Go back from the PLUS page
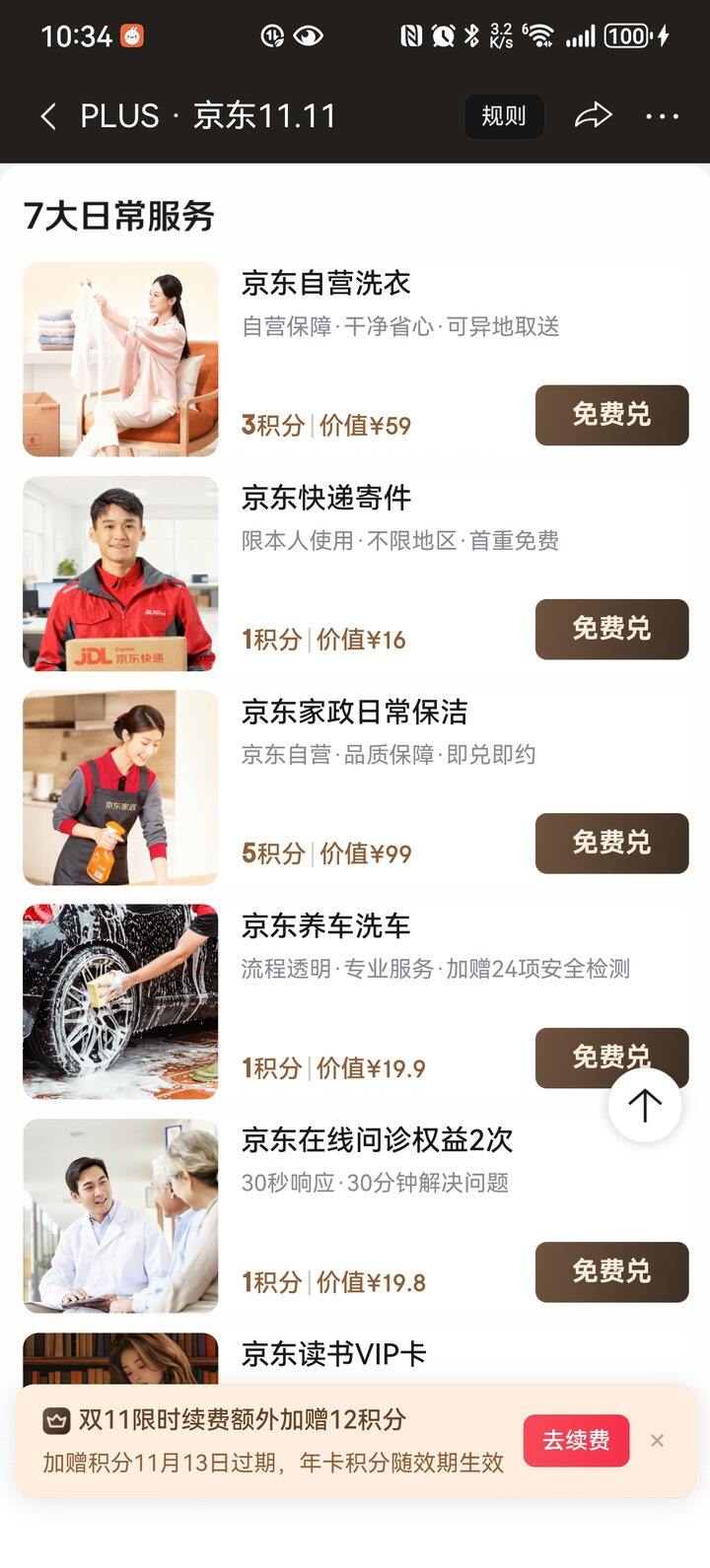 pos(47,117)
